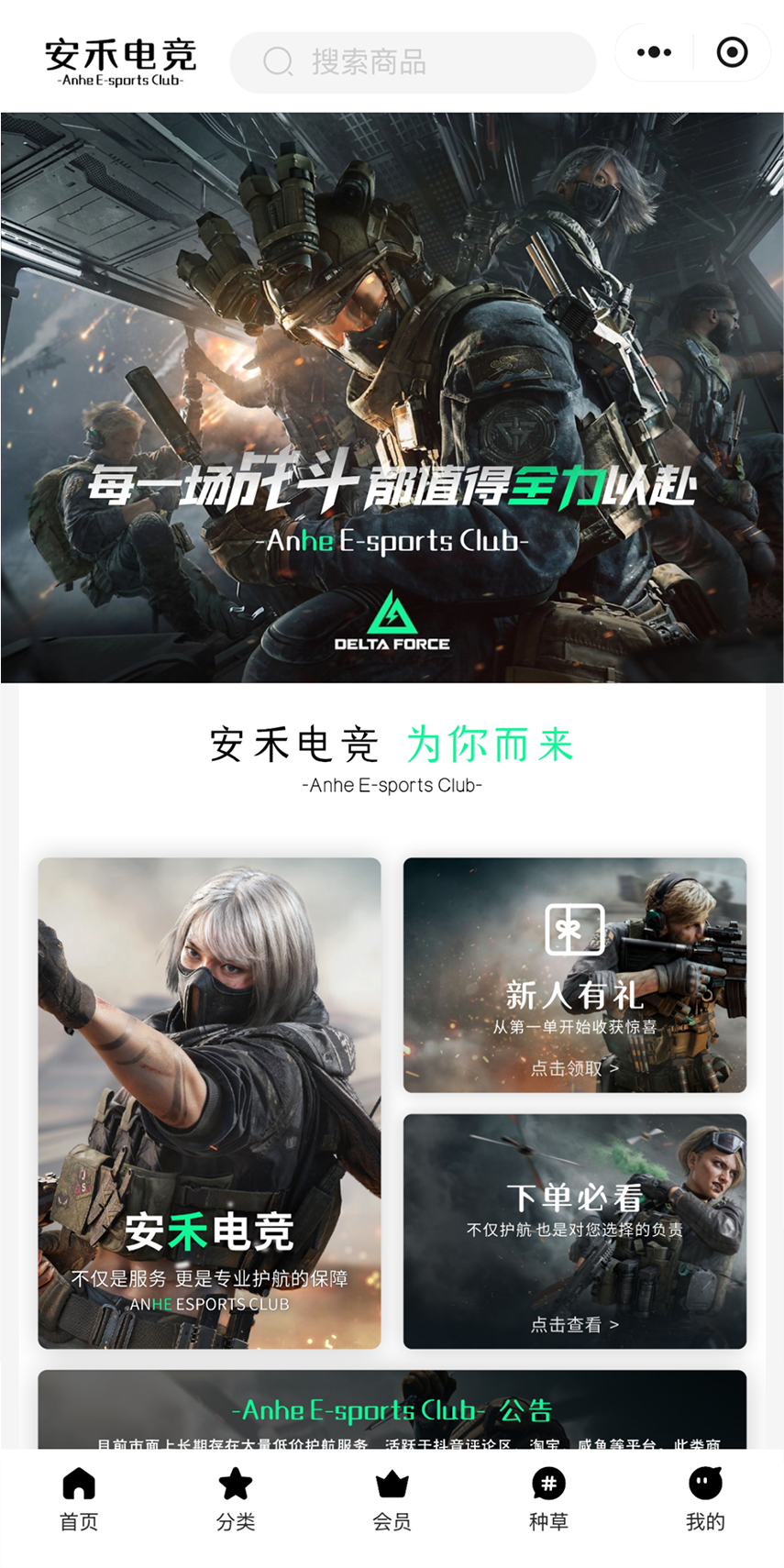This screenshot has width=784, height=1568.
Task: Open the 搜索商品 search box
Action: click(x=413, y=62)
